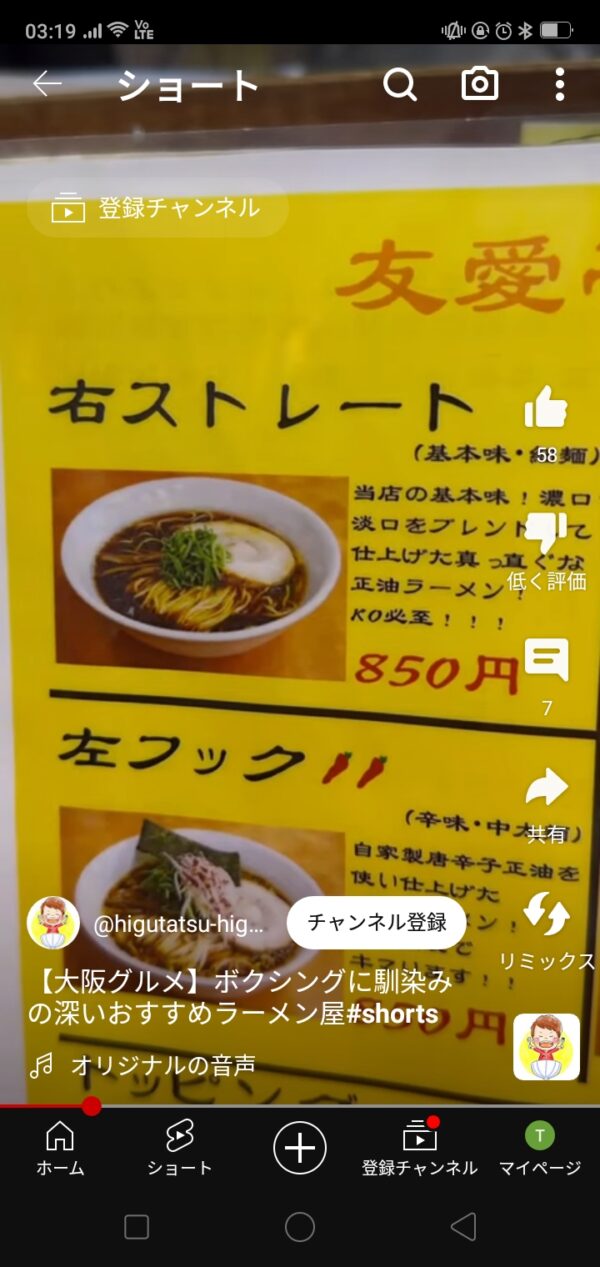Switch to the ホーム tab

point(60,1147)
